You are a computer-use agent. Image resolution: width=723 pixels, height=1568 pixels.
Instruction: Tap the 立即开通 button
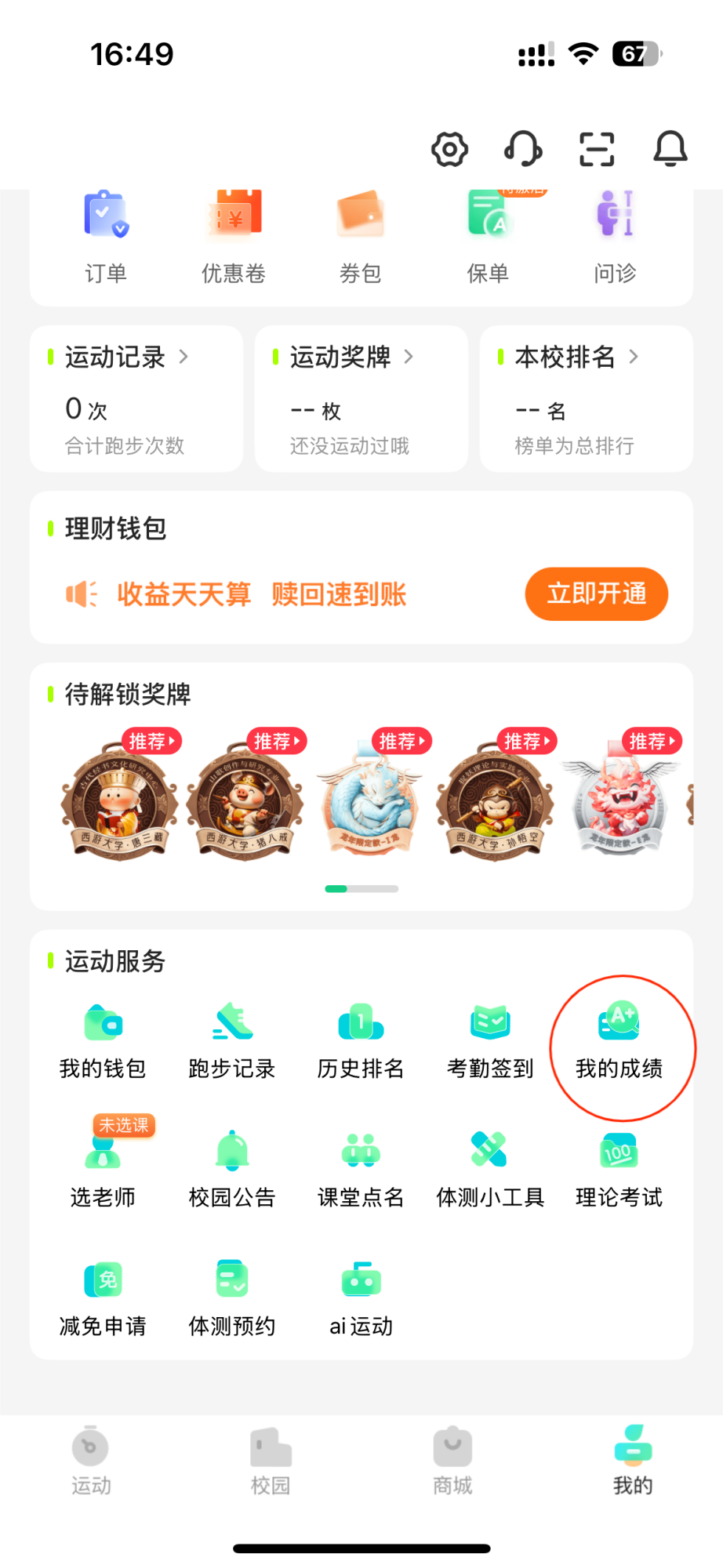point(596,593)
